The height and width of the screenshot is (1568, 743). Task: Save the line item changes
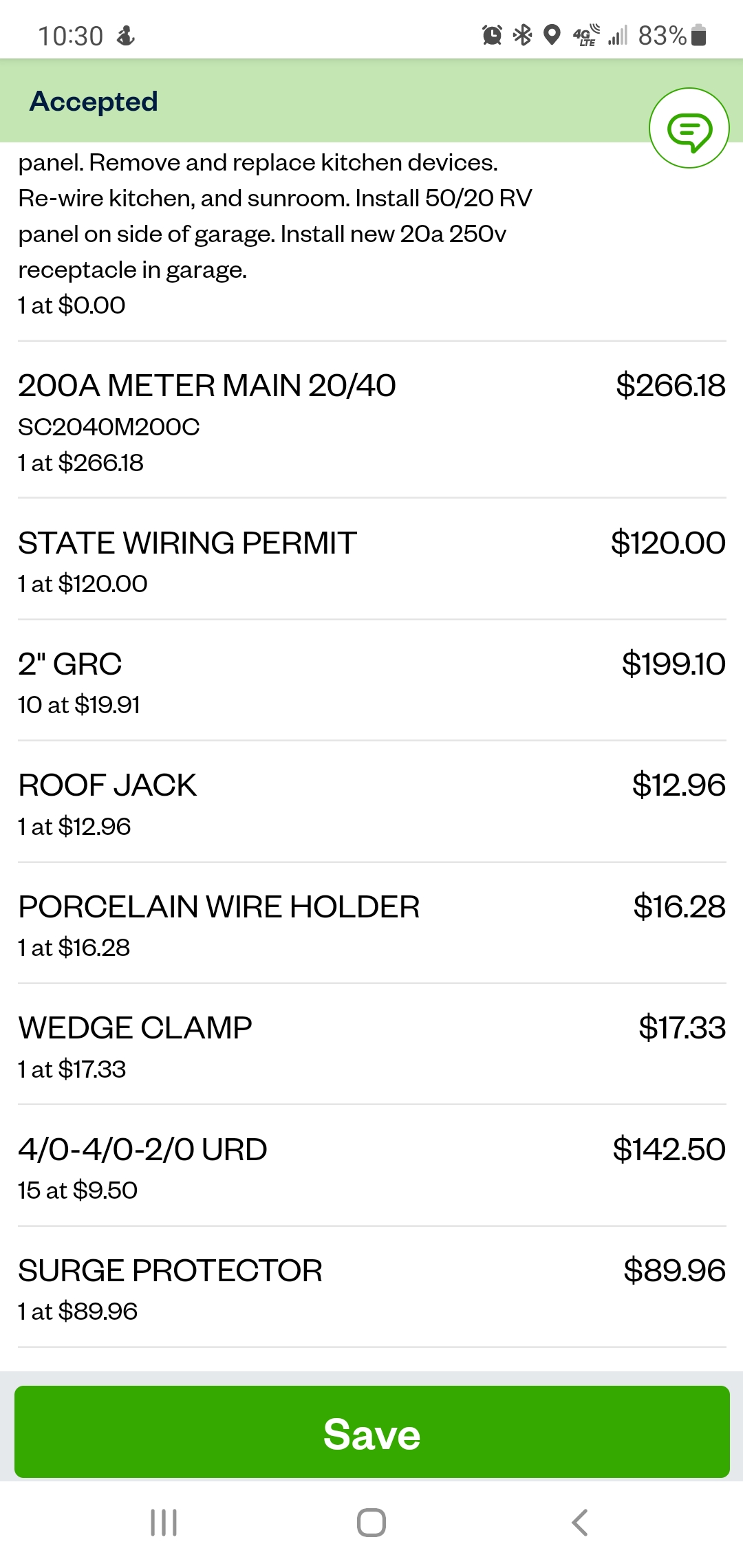[x=371, y=1433]
